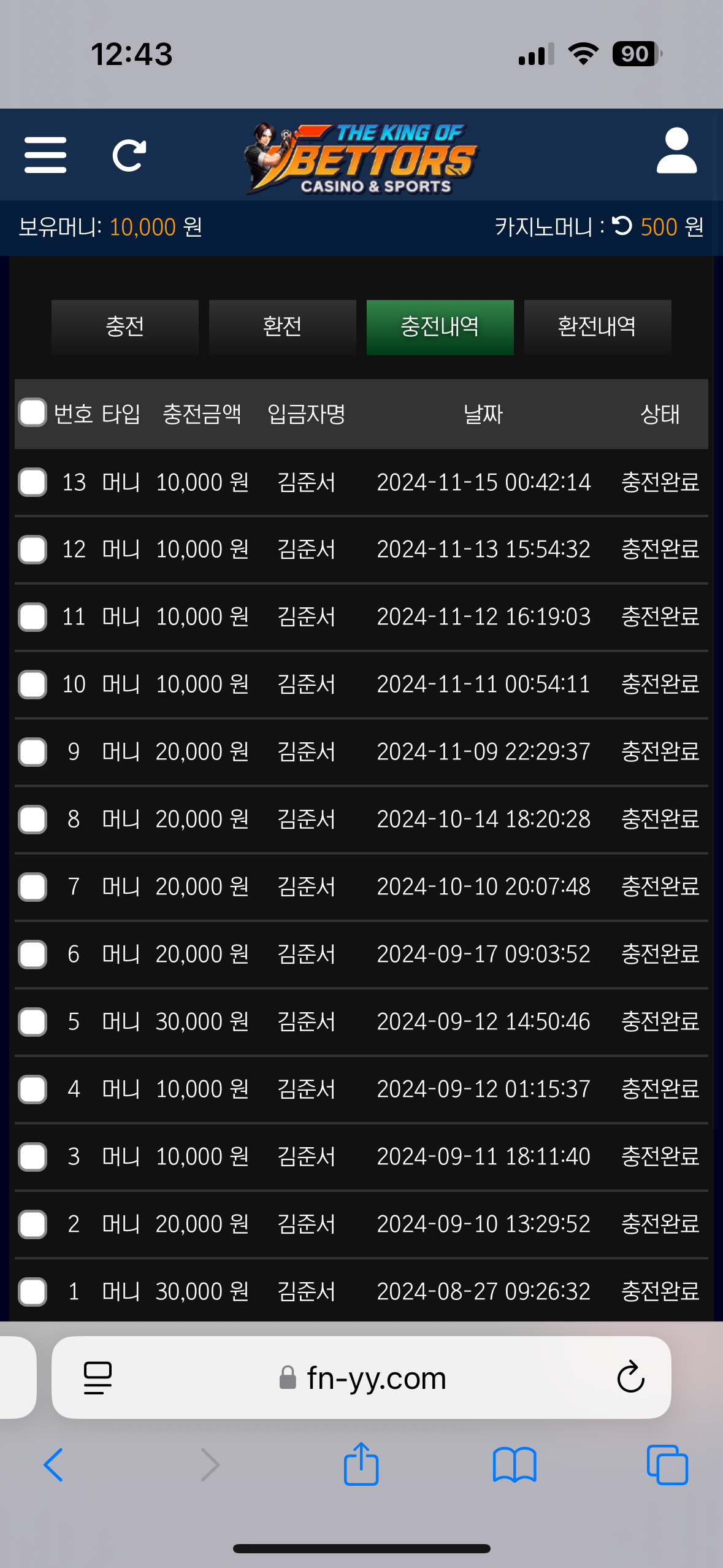Tick the checkbox for row number 1
Viewport: 723px width, 1568px height.
click(33, 1292)
